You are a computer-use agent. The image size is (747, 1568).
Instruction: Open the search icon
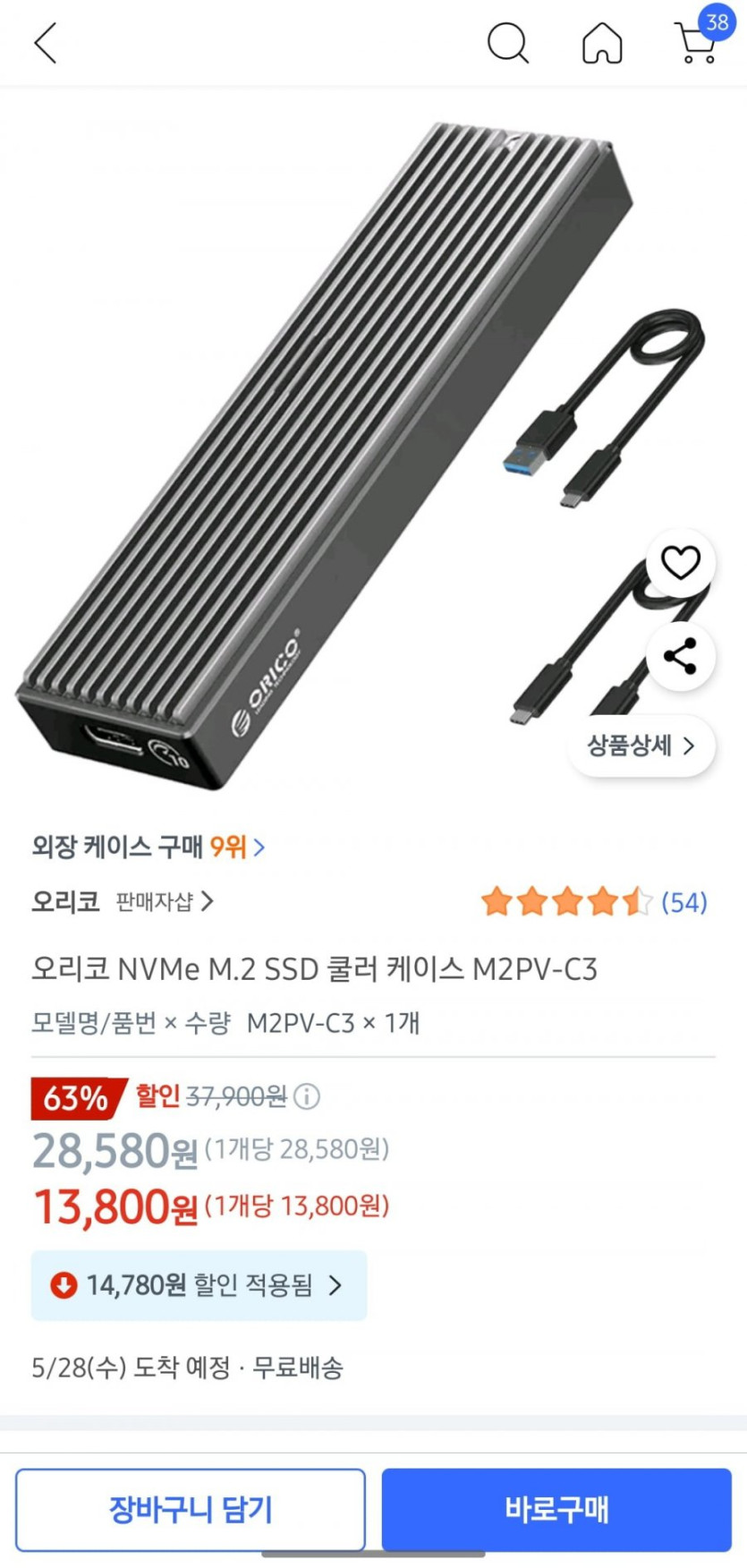(x=507, y=43)
